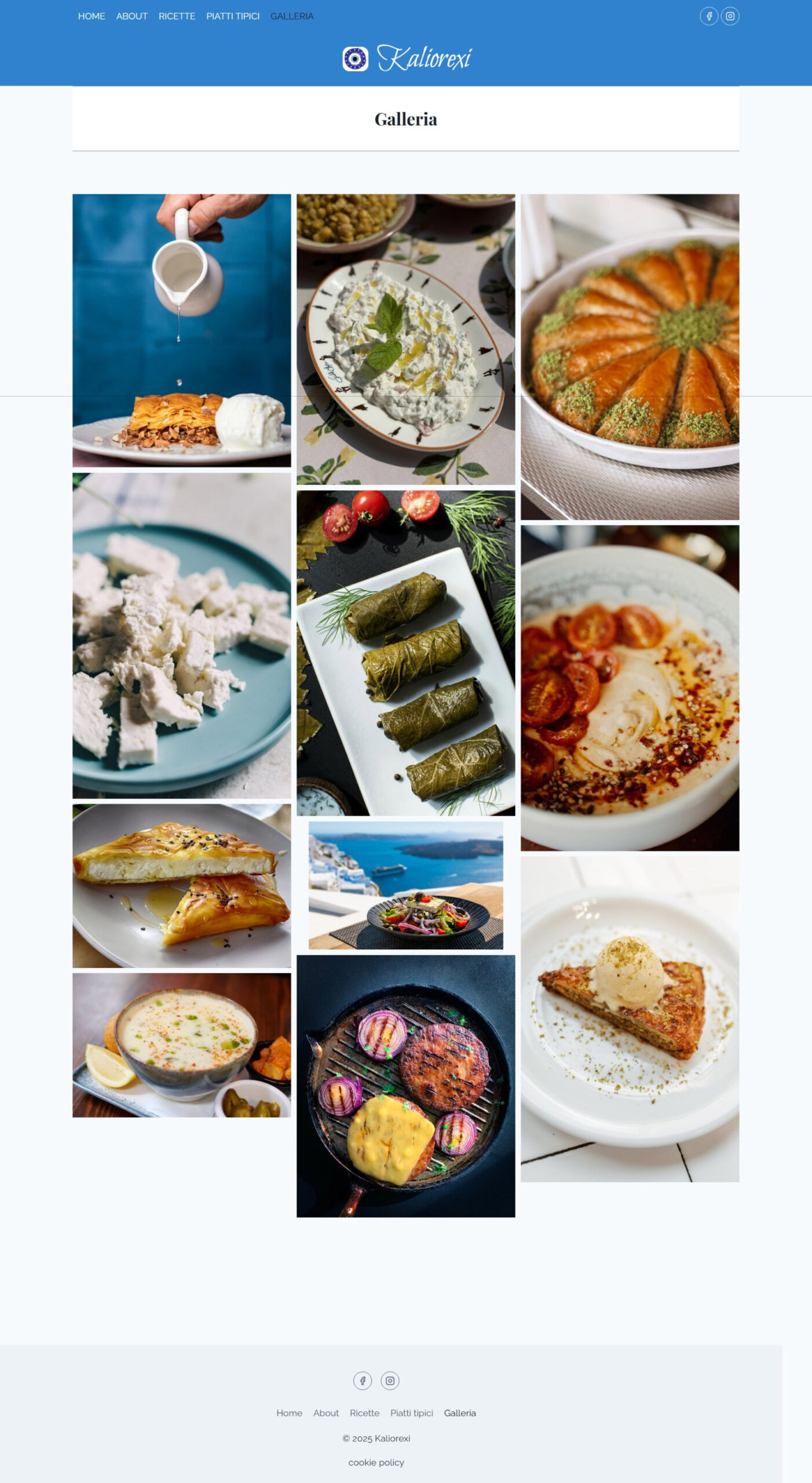Open the round pistachio baklava photo
The image size is (812, 1483).
point(630,356)
